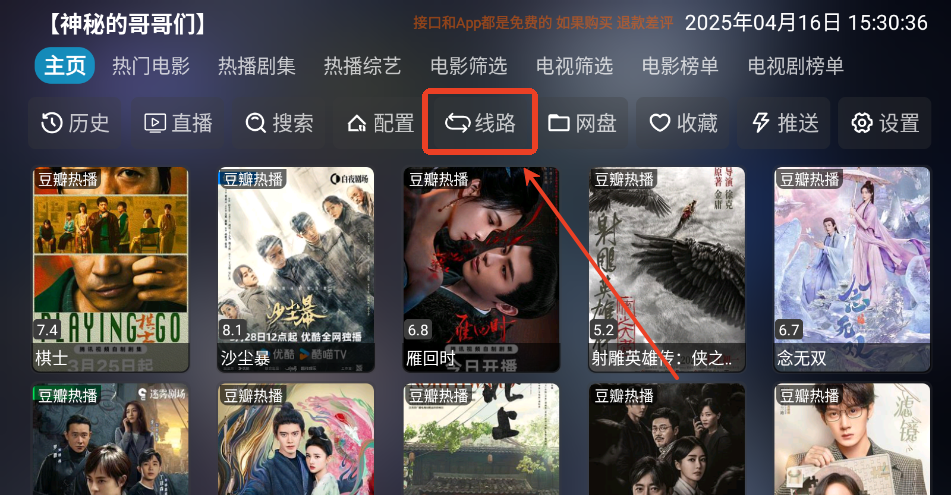
Task: Tap the 线路 route switch button
Action: click(481, 123)
